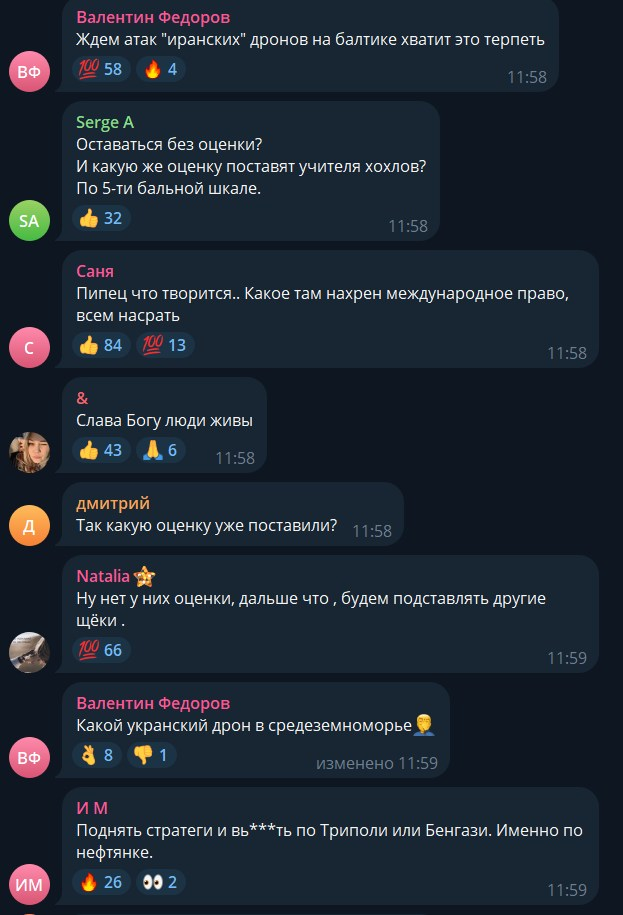Tap the 100 reaction with 13 on Саня's comment
Screen dimensions: 623x915
[165, 345]
